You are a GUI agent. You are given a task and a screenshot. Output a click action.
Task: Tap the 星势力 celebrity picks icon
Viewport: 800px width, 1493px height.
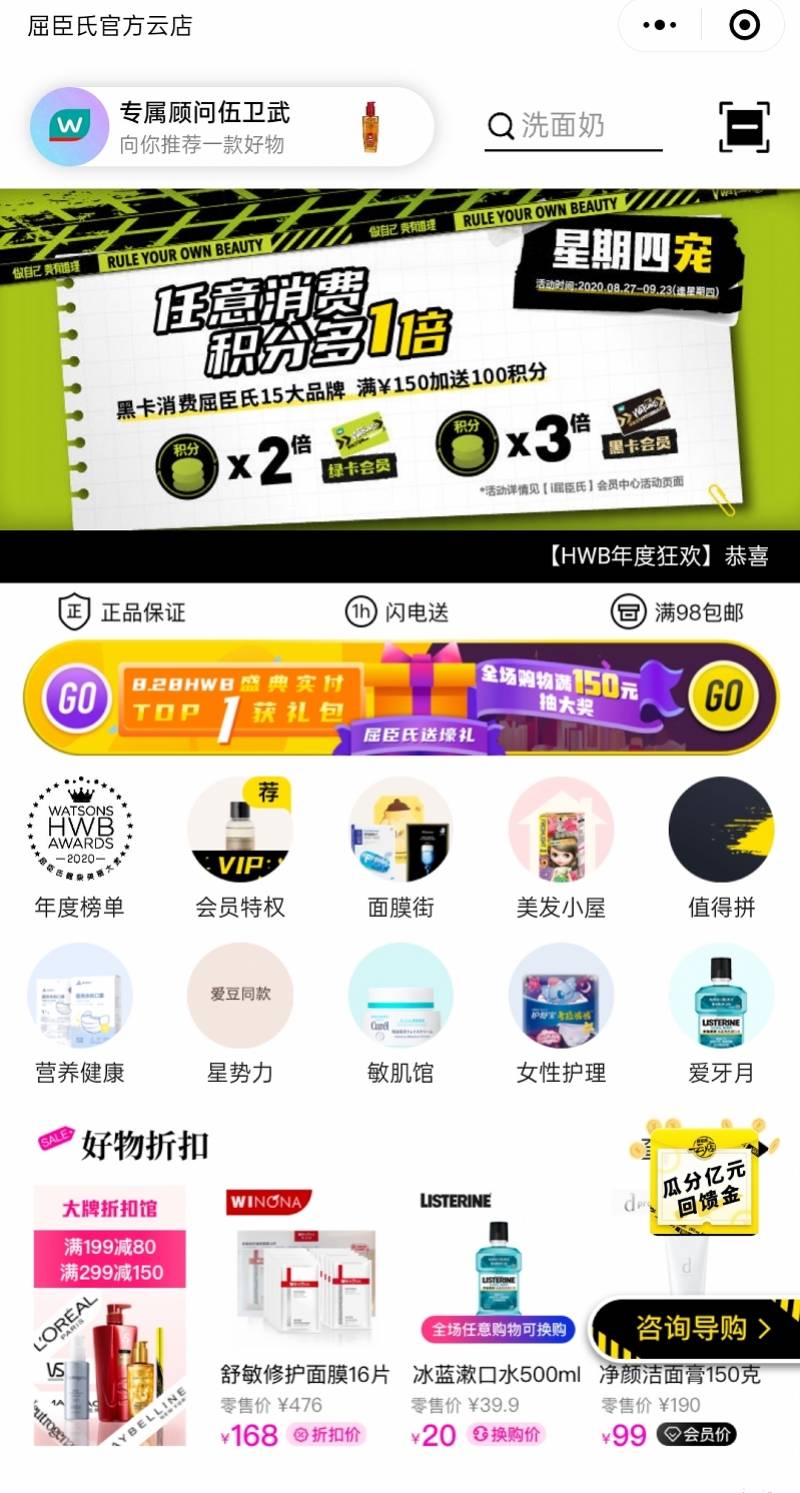tap(240, 995)
